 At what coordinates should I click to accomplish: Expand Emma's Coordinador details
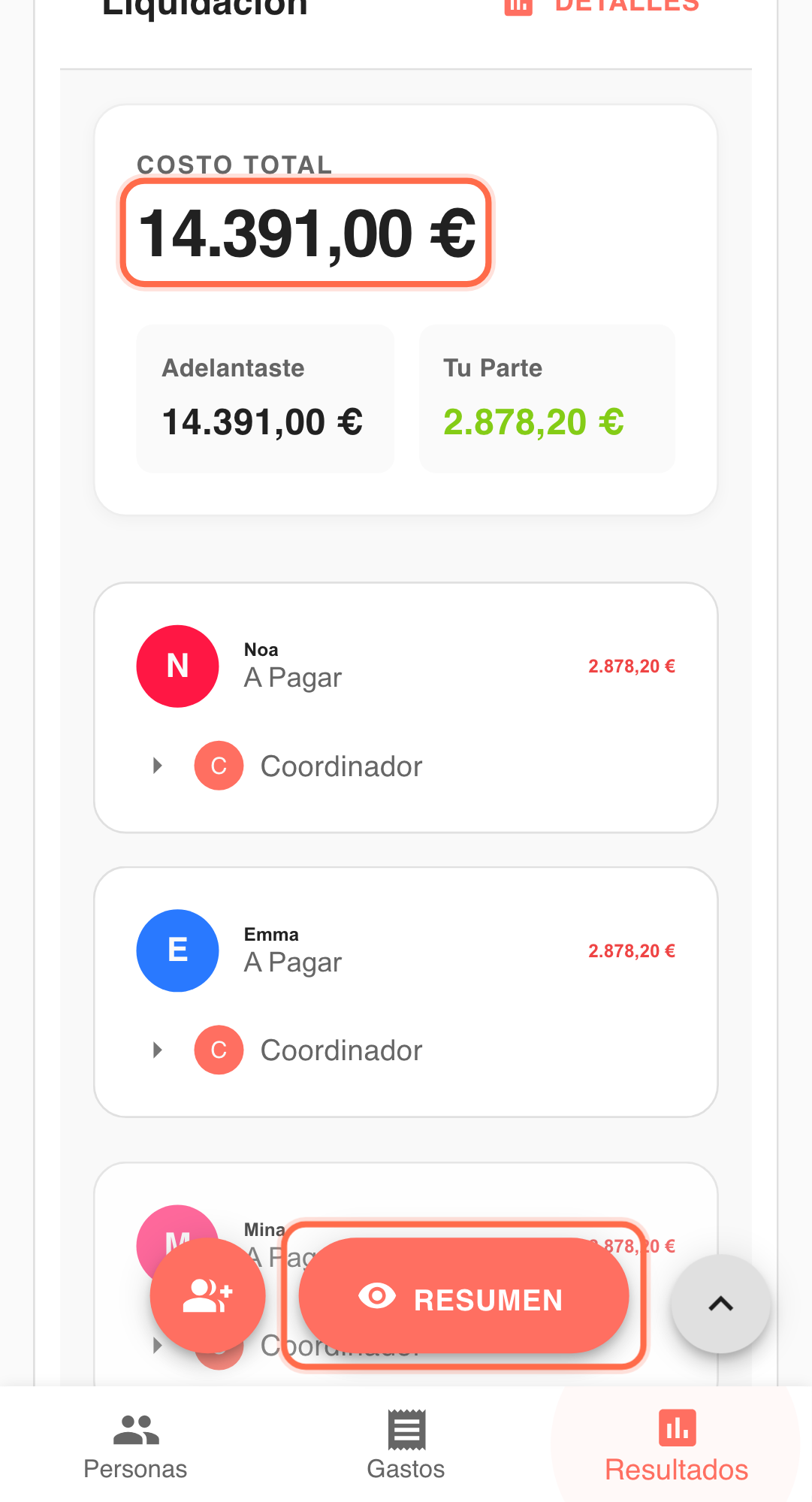pos(157,1050)
